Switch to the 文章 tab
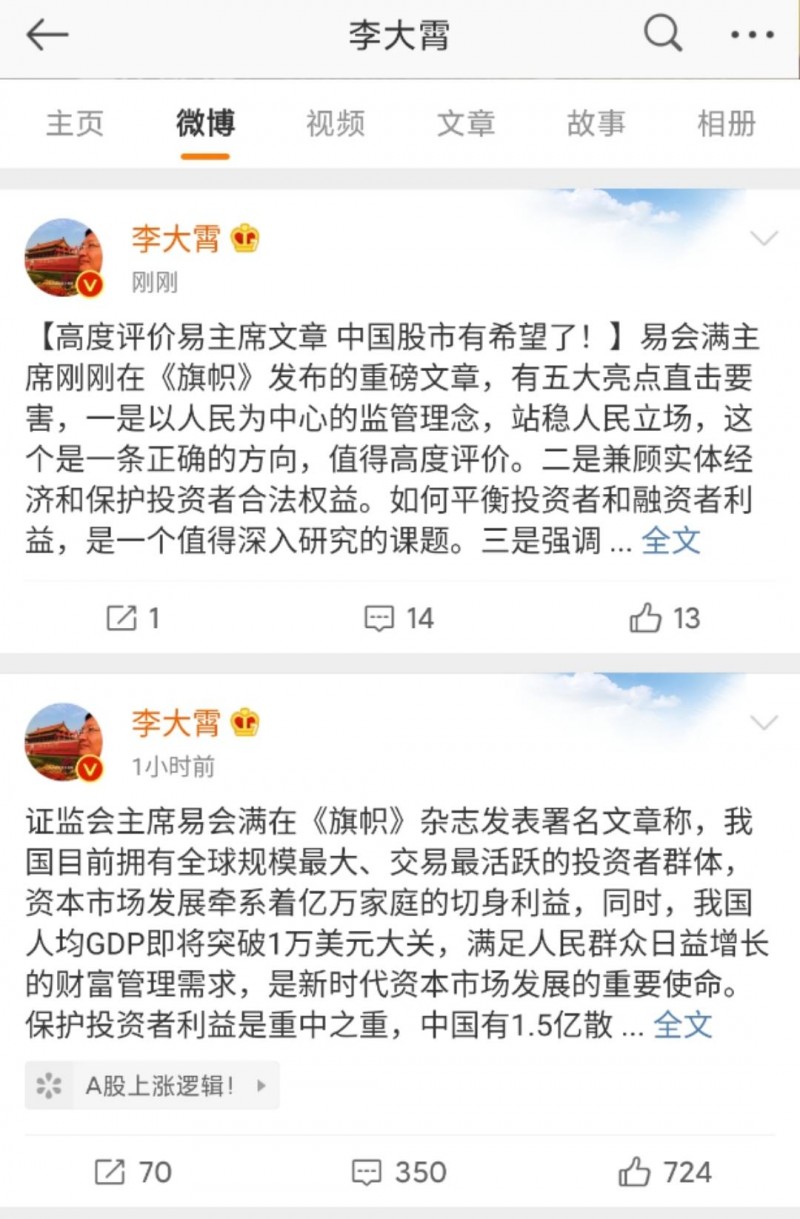The image size is (800, 1219). pos(466,124)
